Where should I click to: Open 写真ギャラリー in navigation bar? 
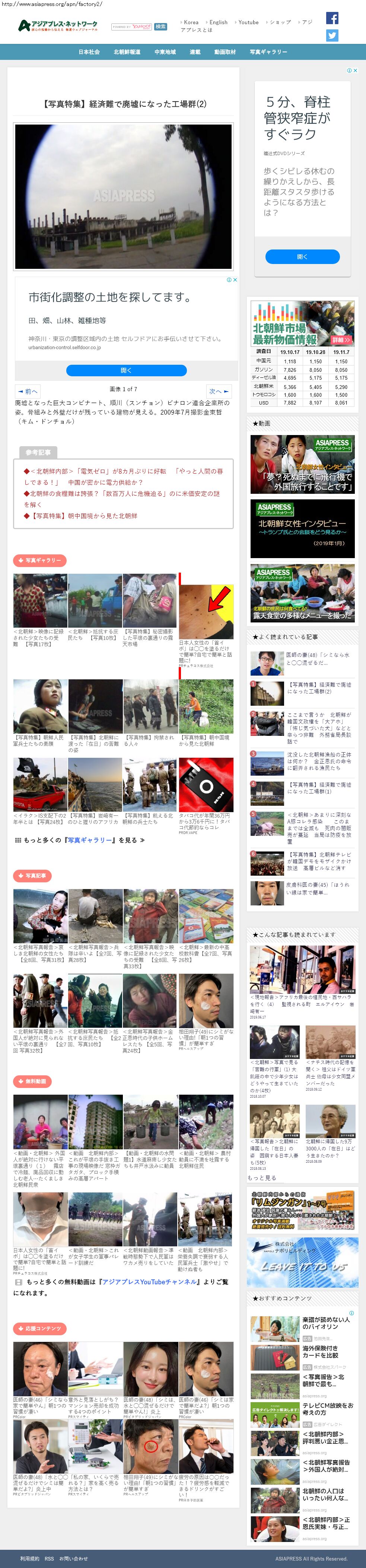(x=268, y=52)
